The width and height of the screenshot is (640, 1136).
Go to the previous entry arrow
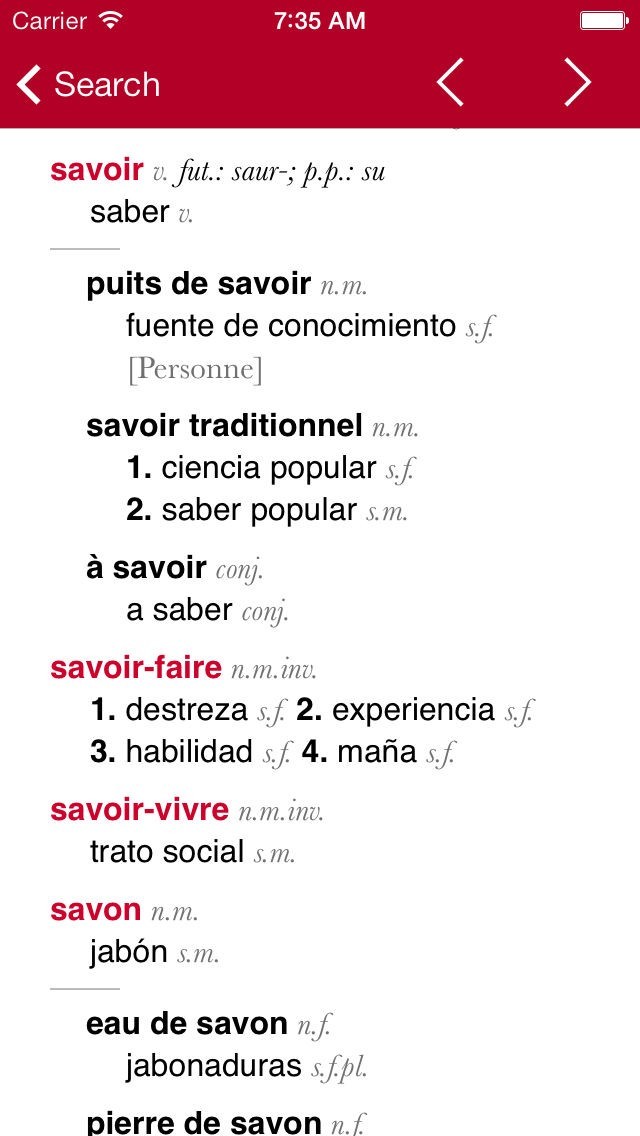[x=450, y=83]
